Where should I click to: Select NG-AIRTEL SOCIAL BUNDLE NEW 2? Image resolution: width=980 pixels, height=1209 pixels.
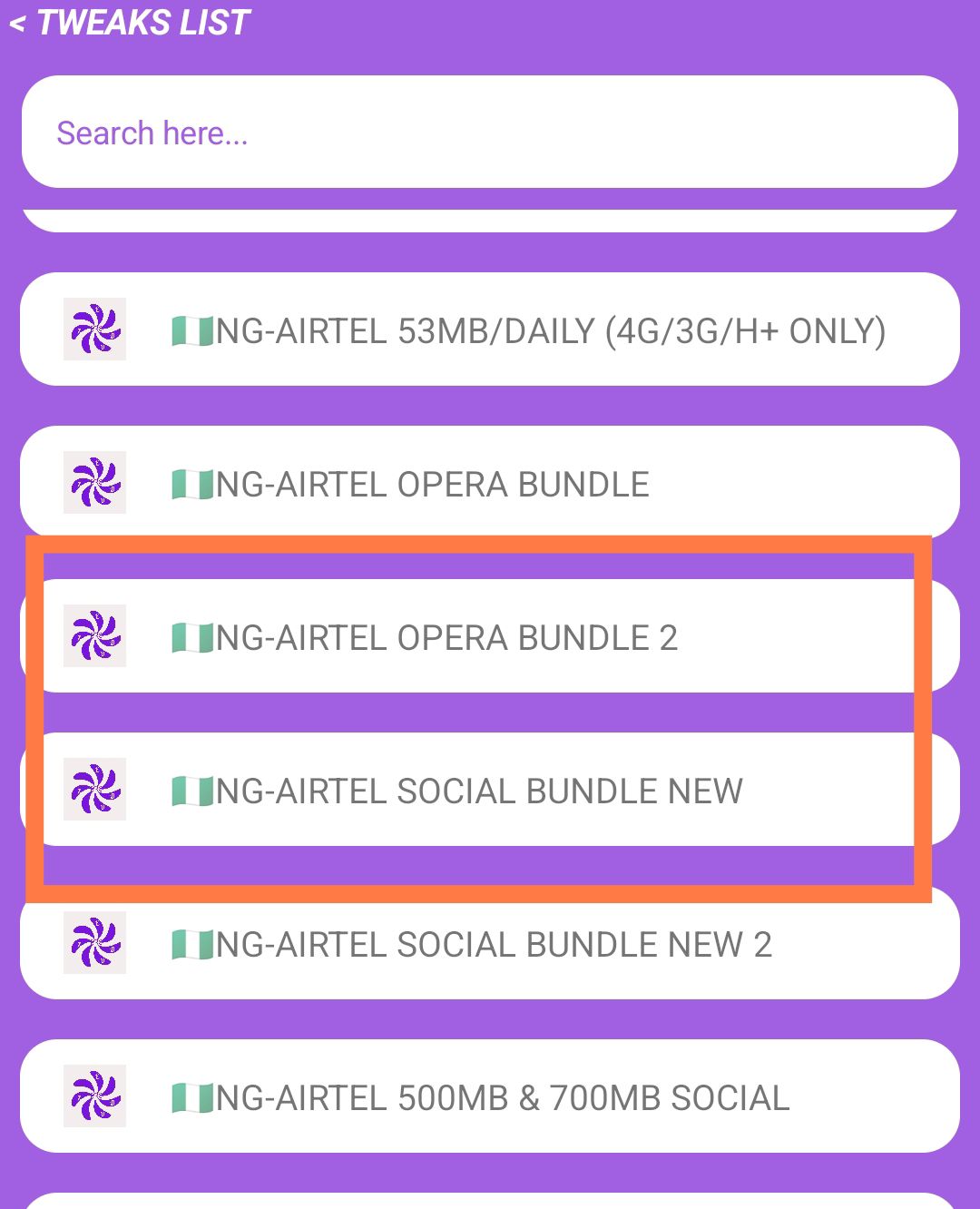tap(490, 945)
